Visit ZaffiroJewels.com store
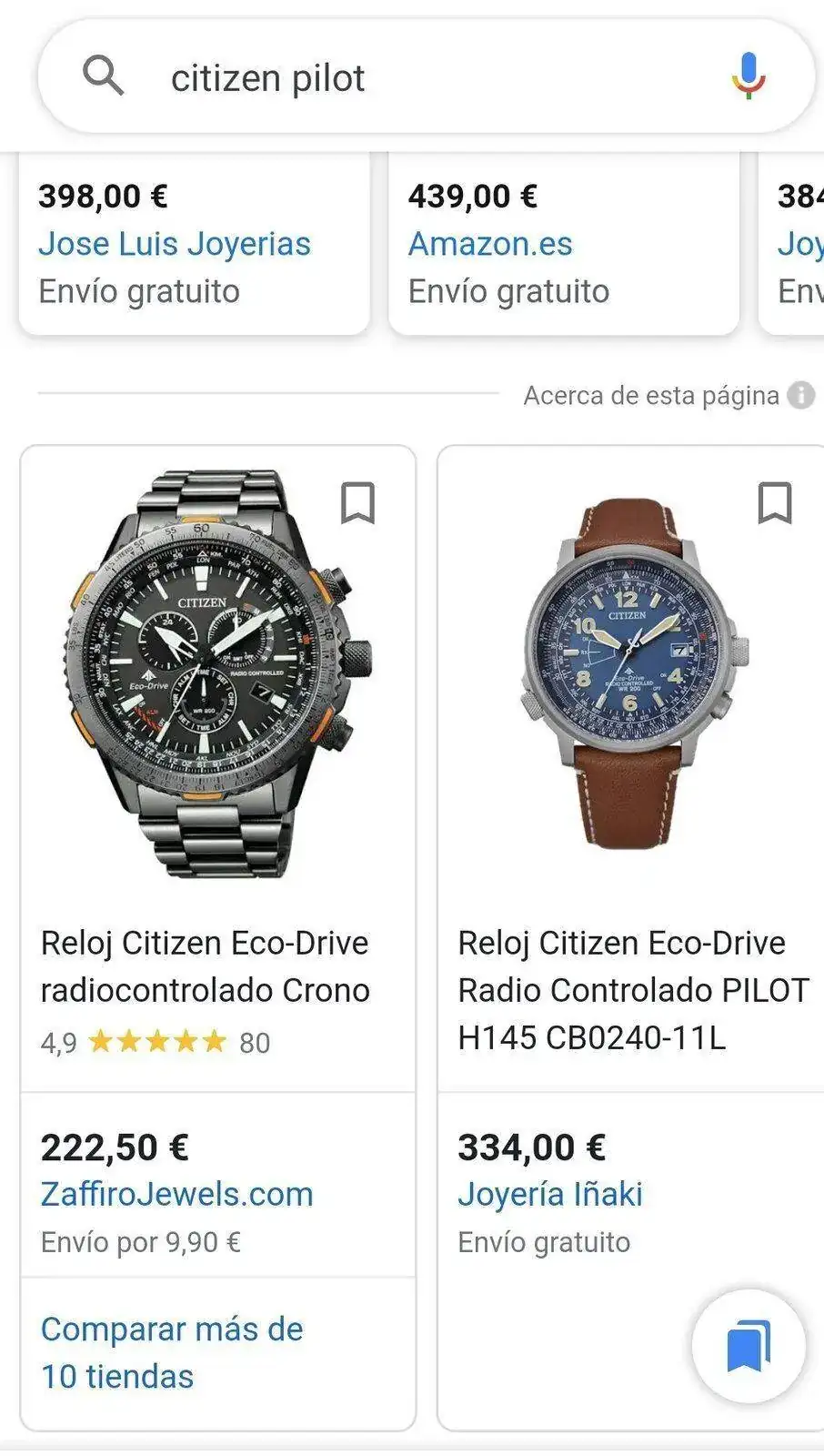 (177, 1194)
